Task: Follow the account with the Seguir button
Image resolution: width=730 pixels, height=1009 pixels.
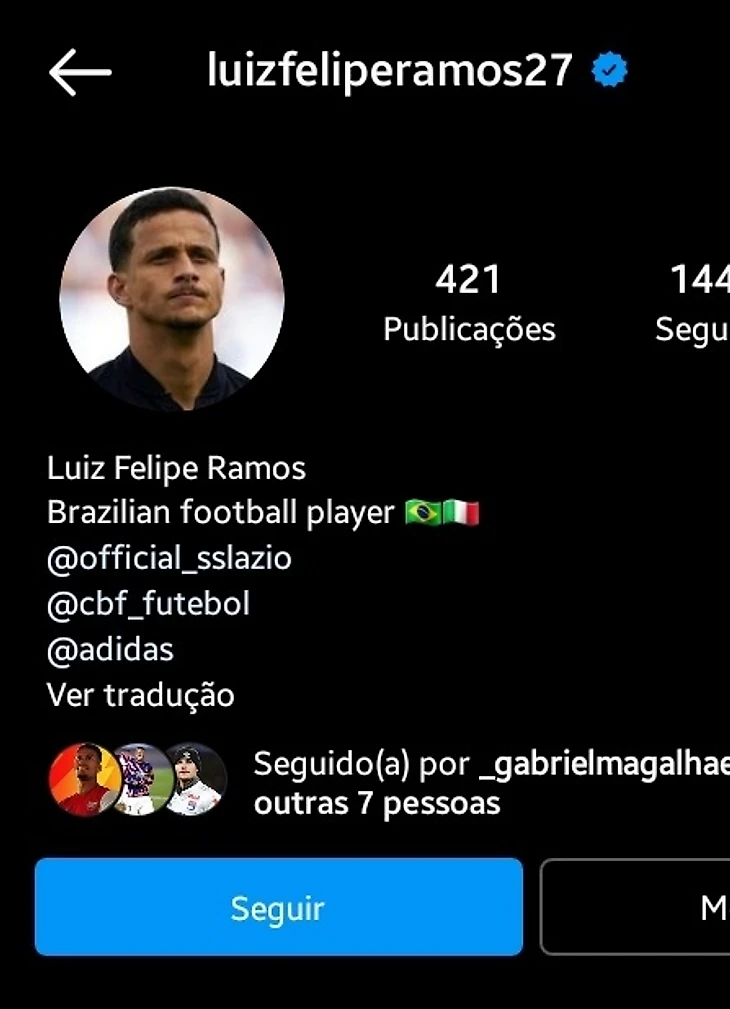Action: [278, 907]
